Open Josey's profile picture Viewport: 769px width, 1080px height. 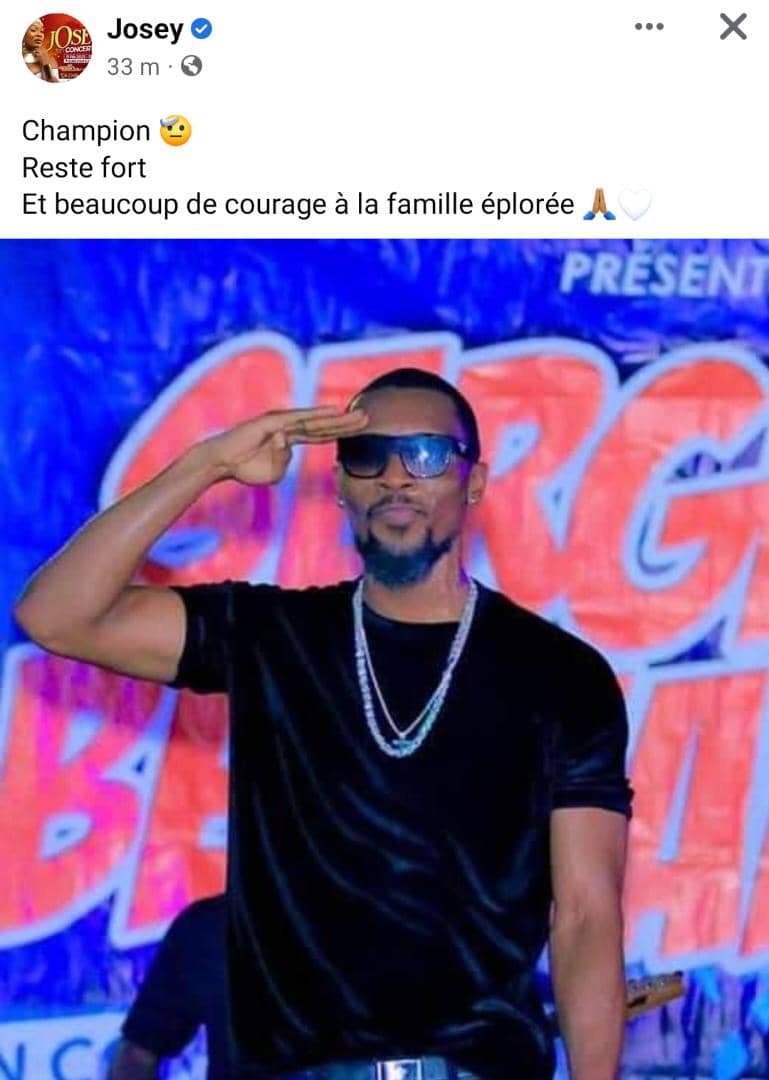tap(56, 47)
